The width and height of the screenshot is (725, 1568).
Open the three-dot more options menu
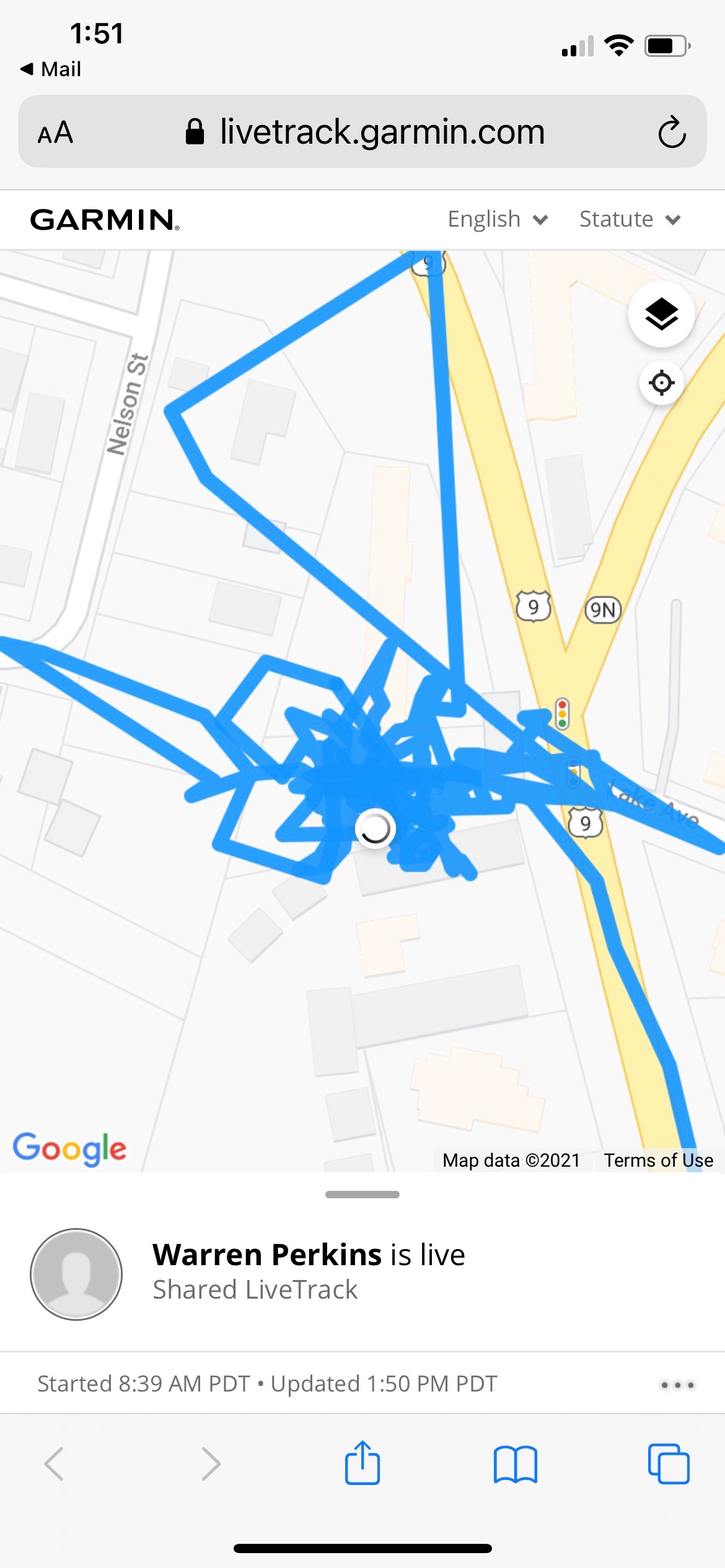click(x=677, y=1385)
